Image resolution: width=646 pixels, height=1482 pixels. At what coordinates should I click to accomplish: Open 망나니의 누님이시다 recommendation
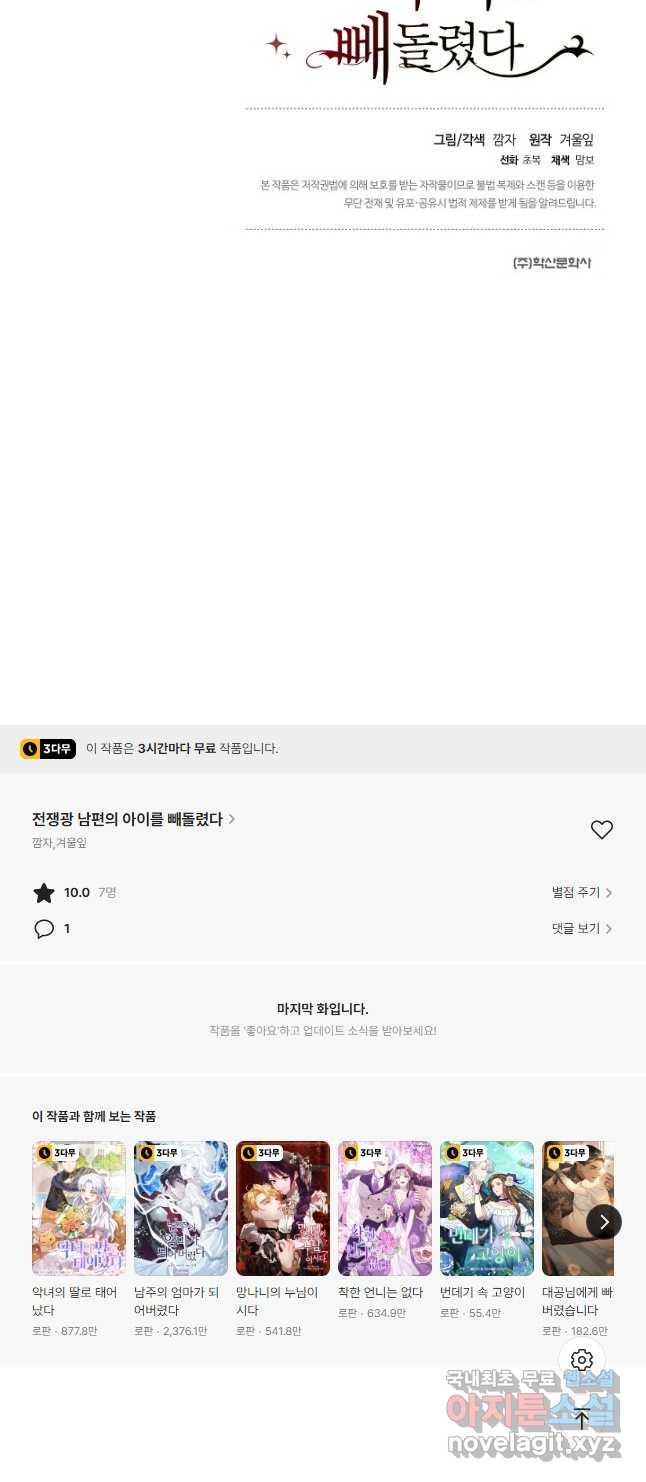coord(283,1208)
